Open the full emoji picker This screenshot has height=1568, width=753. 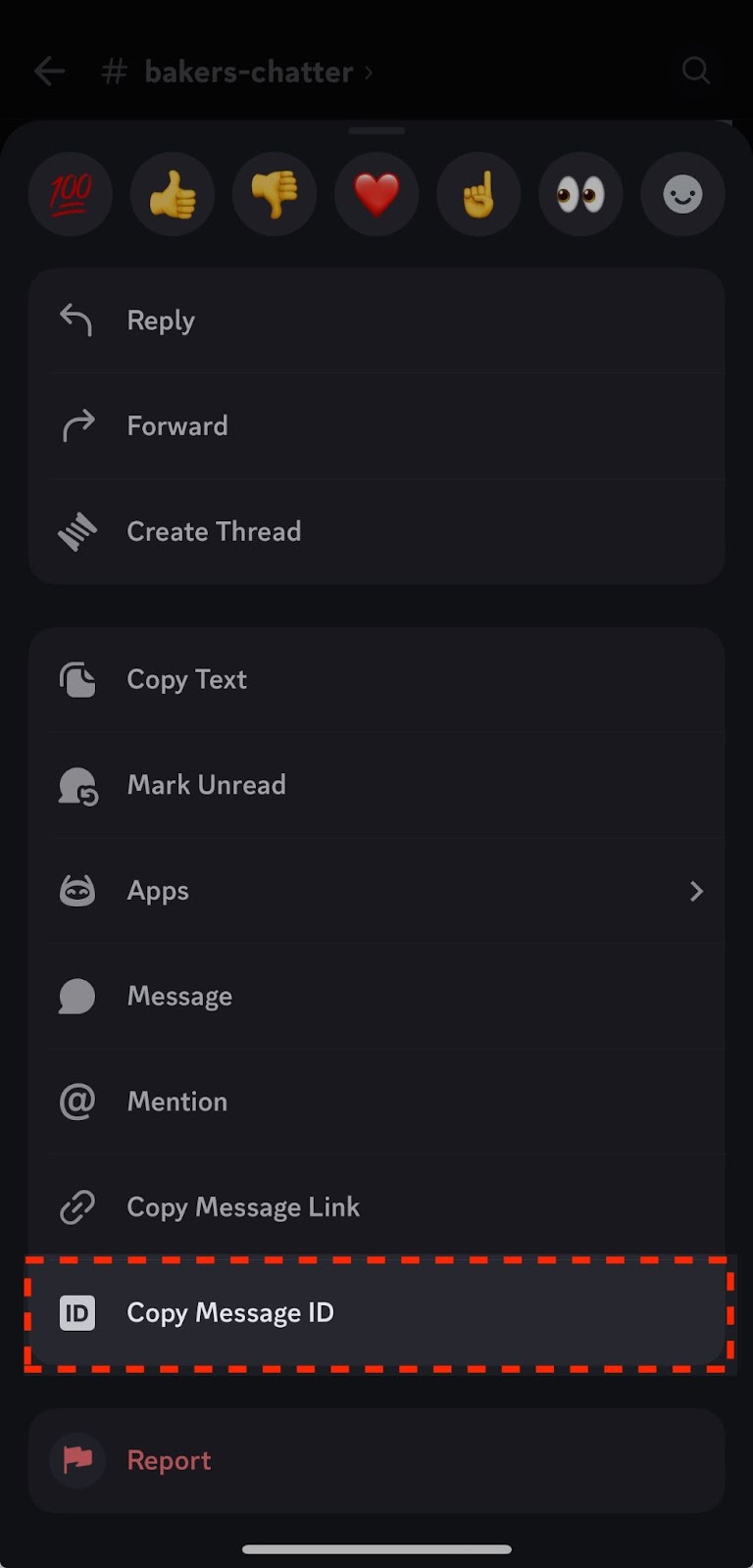[682, 194]
